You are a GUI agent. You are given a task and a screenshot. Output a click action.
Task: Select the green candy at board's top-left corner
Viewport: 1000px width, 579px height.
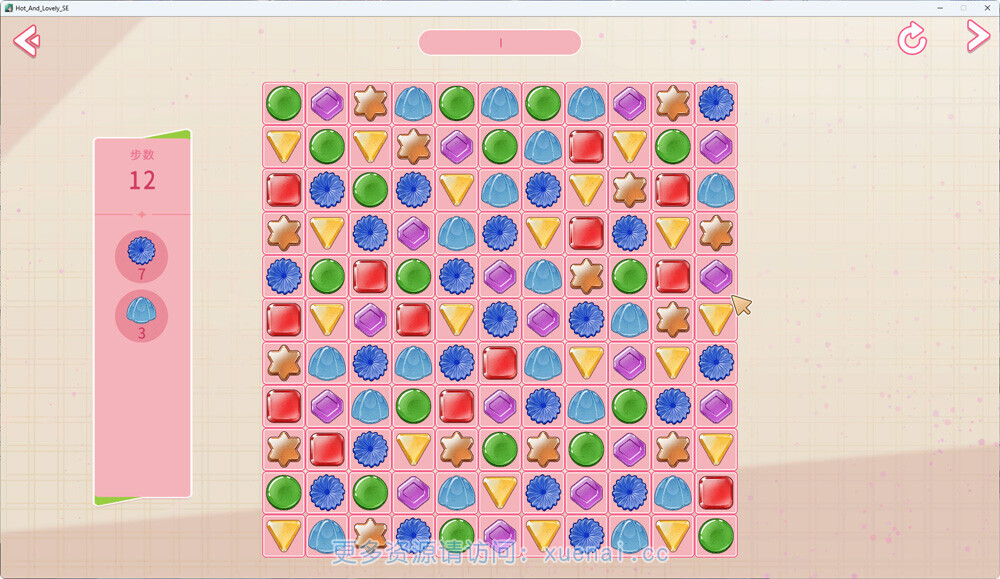[284, 103]
